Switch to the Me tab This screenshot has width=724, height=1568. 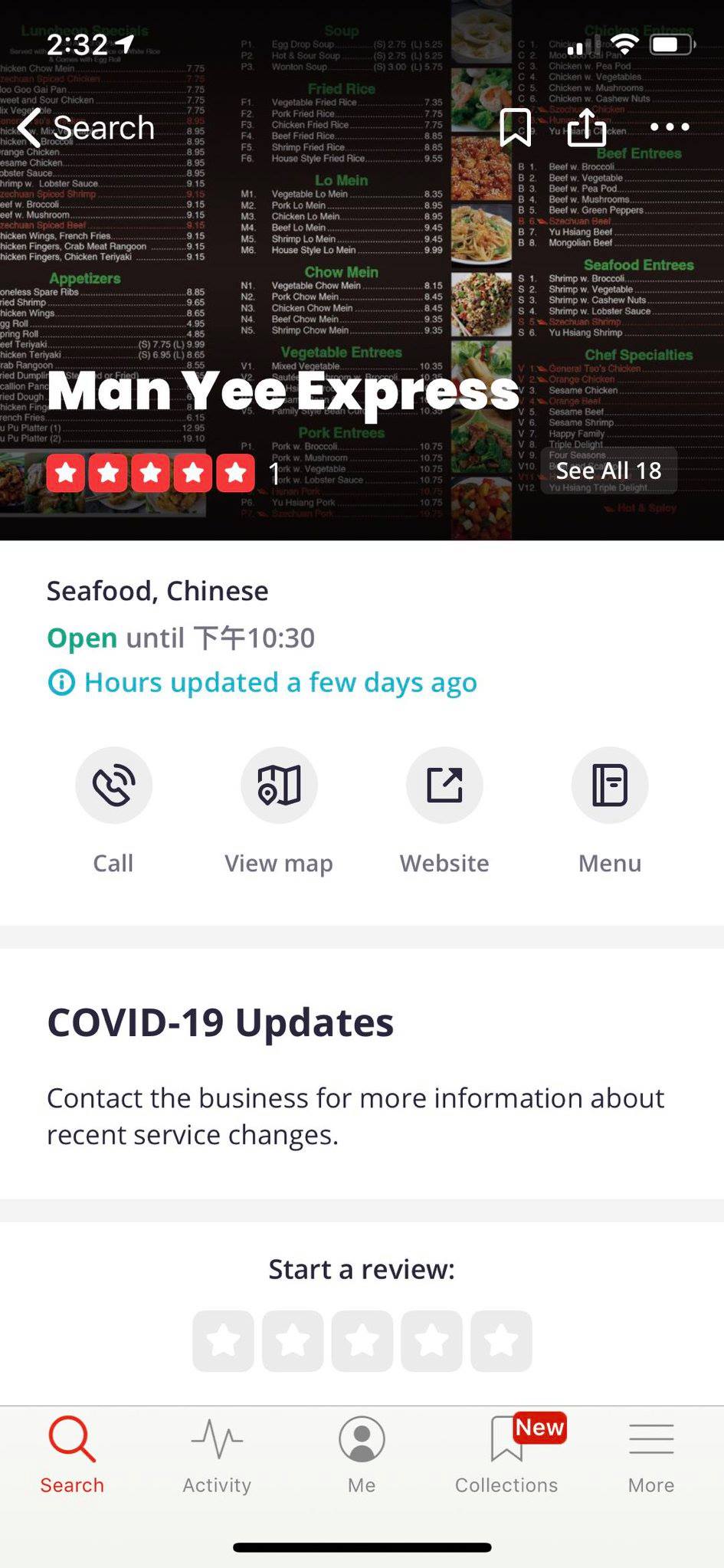click(x=362, y=1455)
